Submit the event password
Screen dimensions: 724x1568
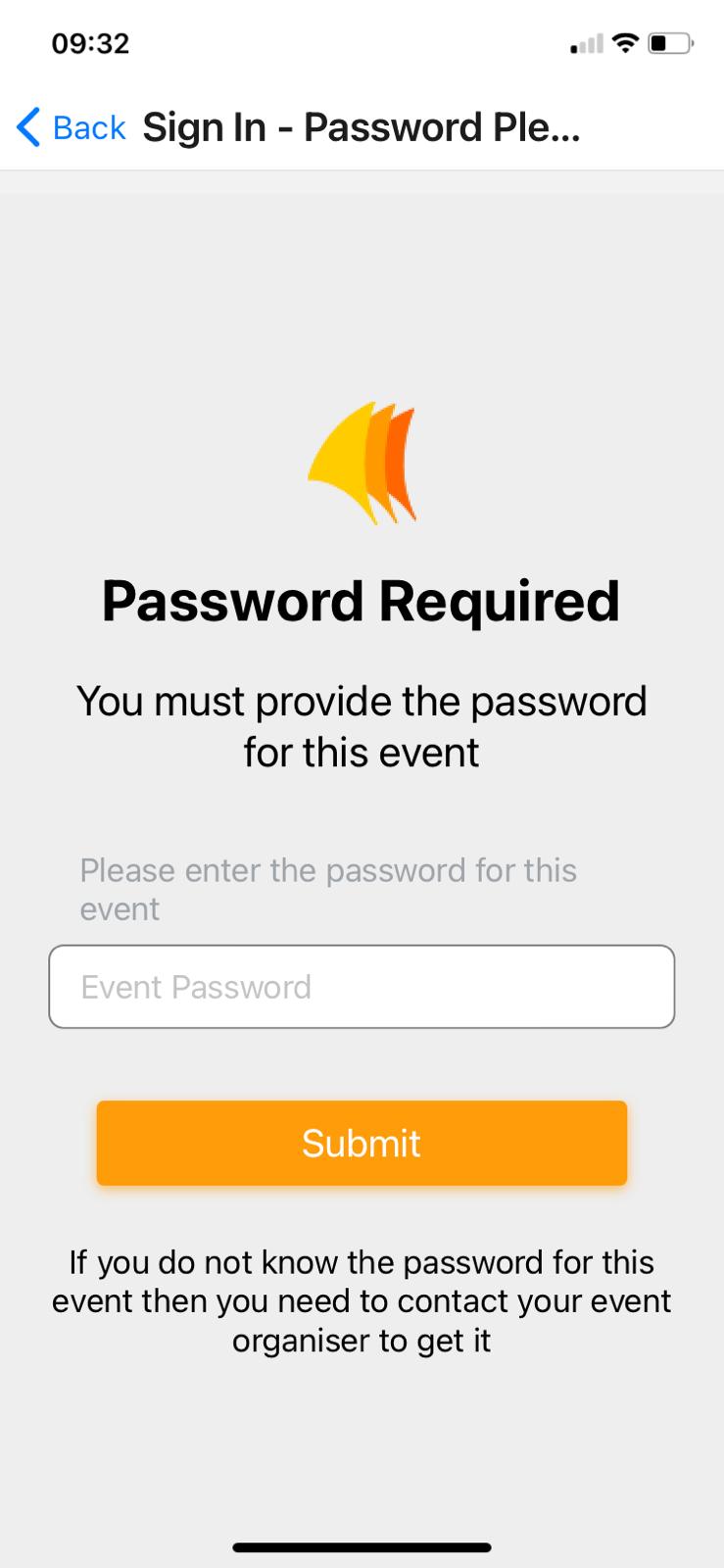(x=362, y=1143)
